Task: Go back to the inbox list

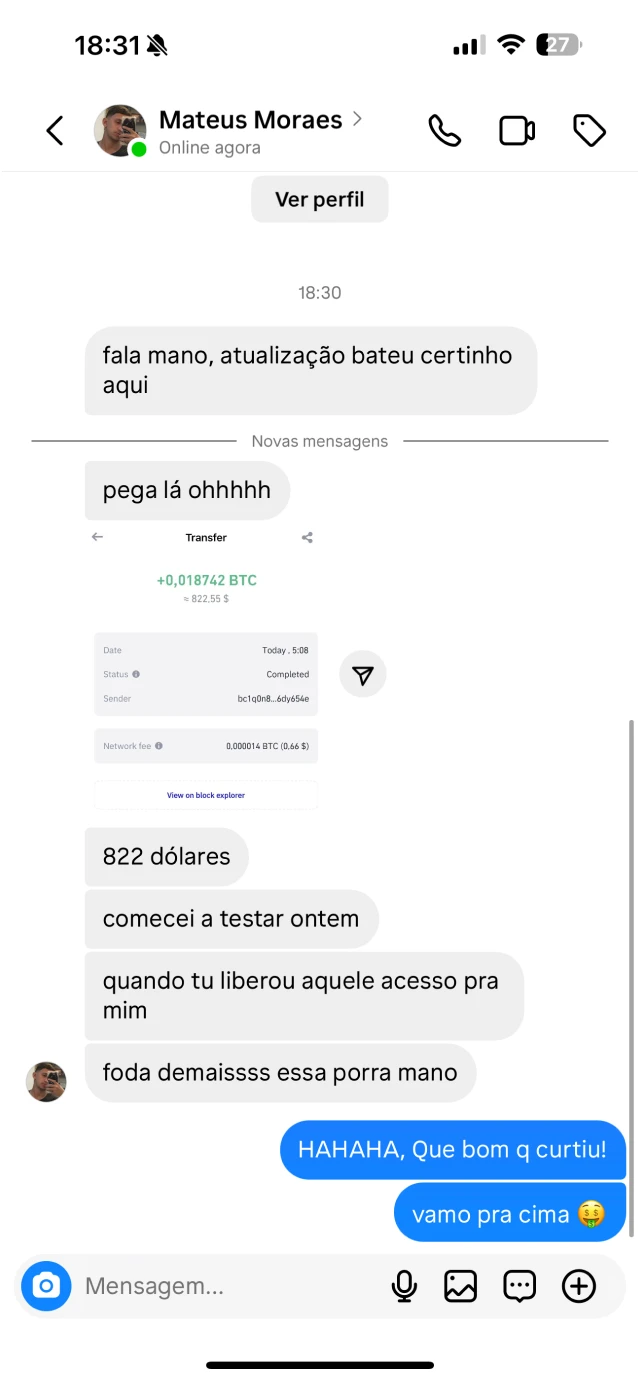Action: pyautogui.click(x=55, y=130)
